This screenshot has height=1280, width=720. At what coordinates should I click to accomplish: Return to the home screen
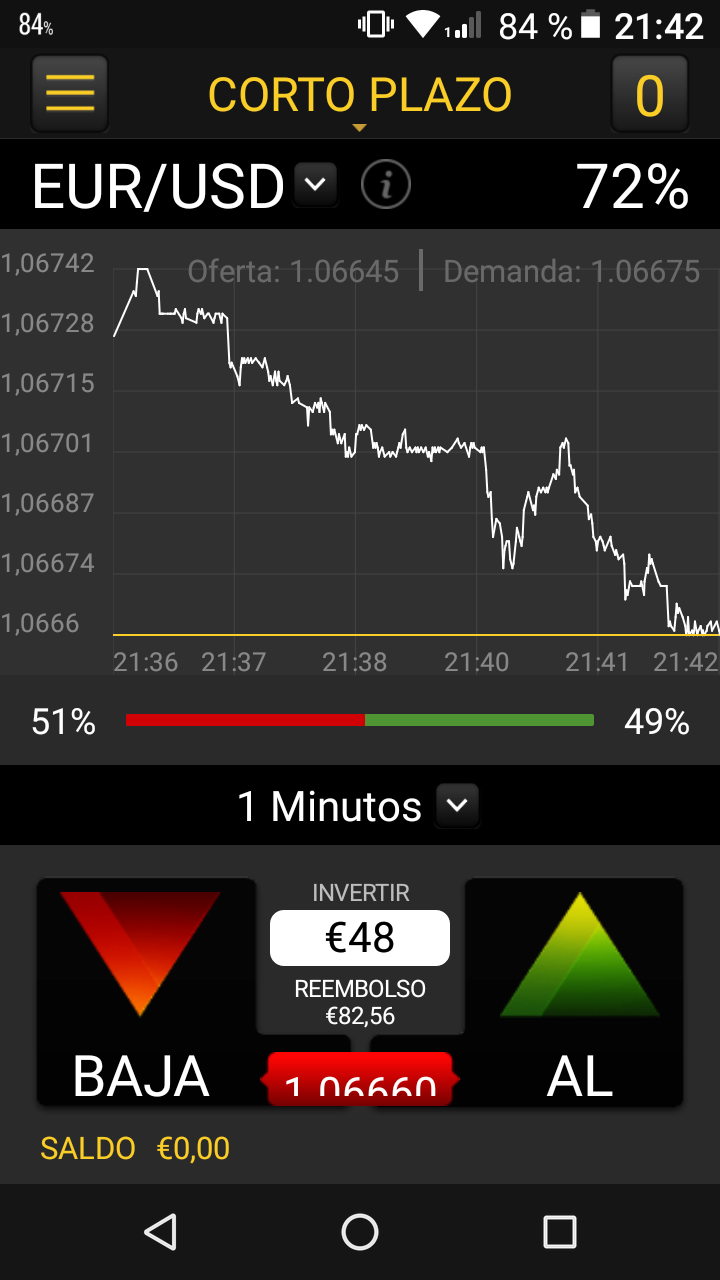(360, 1232)
